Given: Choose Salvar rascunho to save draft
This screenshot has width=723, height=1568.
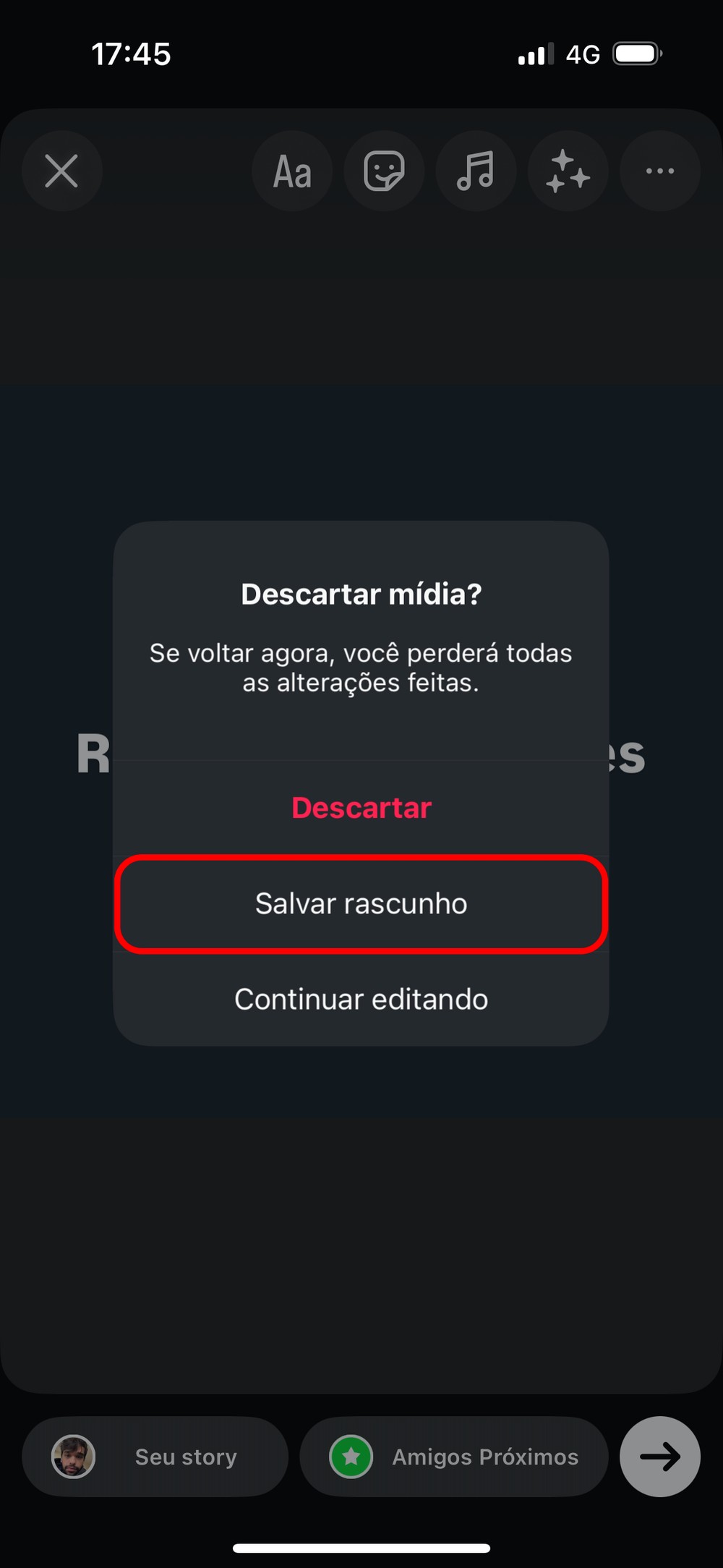Looking at the screenshot, I should tap(361, 904).
